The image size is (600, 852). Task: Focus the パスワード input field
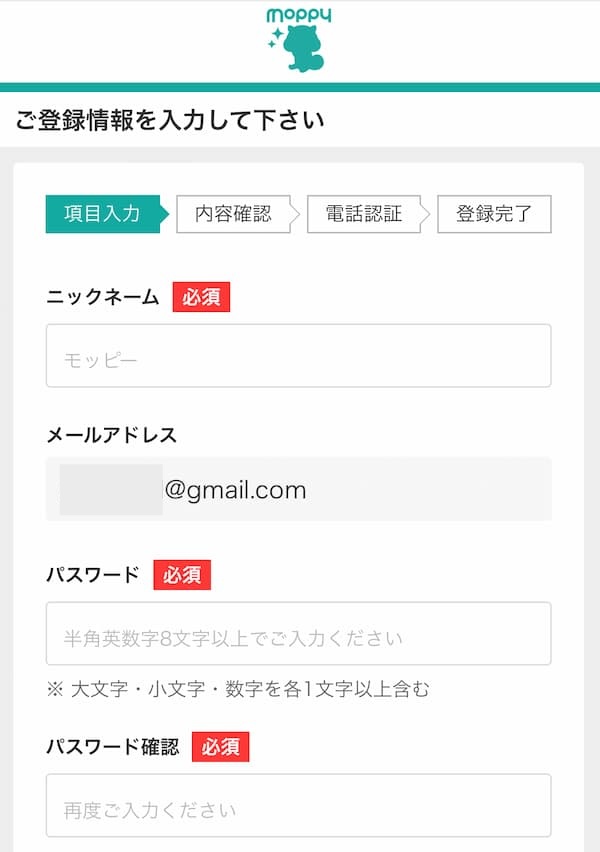click(x=298, y=634)
